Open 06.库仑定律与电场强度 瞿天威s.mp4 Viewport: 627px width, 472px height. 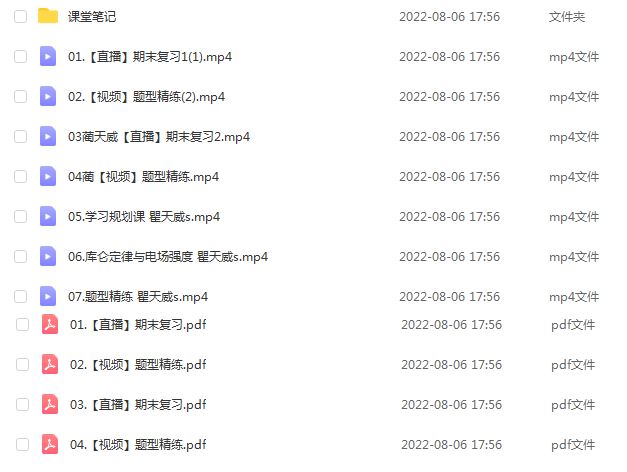point(167,257)
